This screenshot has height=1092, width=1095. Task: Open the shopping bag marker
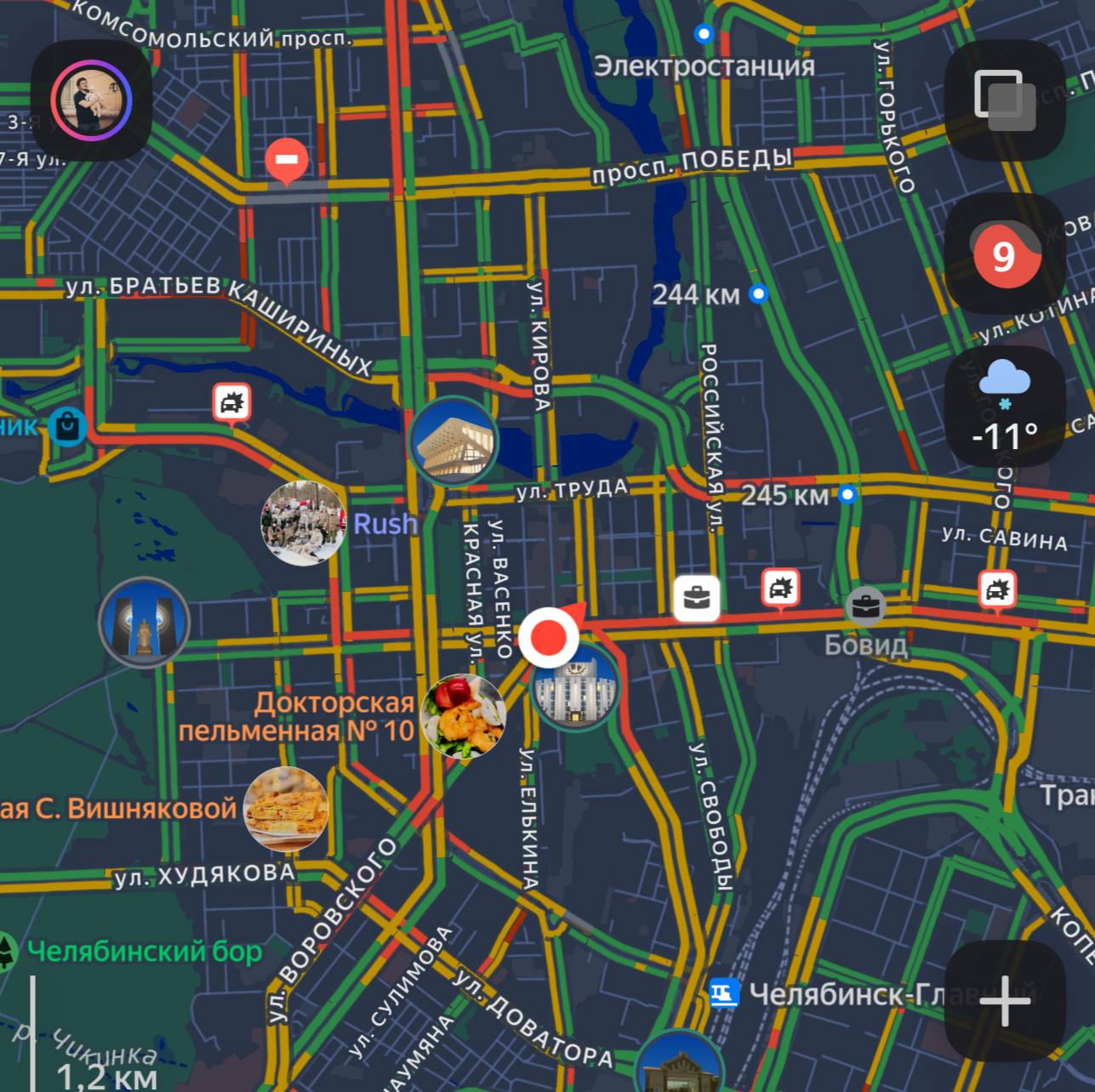tap(68, 425)
